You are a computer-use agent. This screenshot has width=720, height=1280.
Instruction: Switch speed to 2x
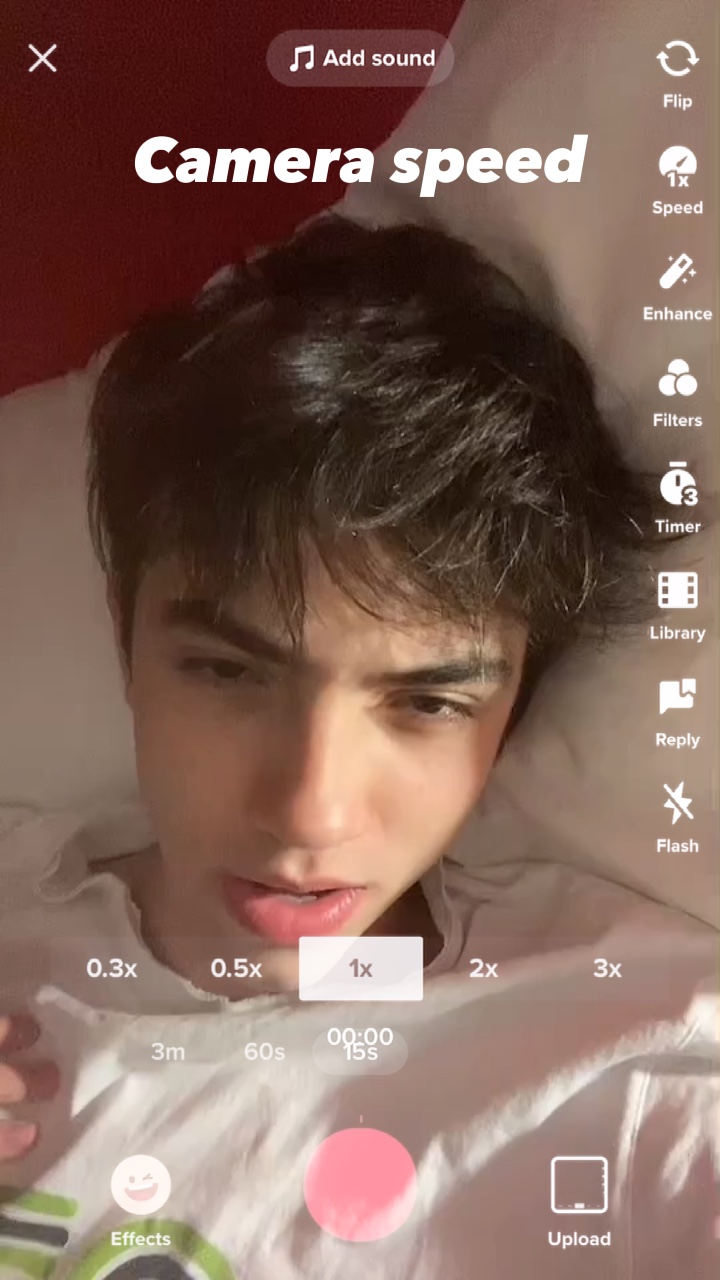[484, 968]
